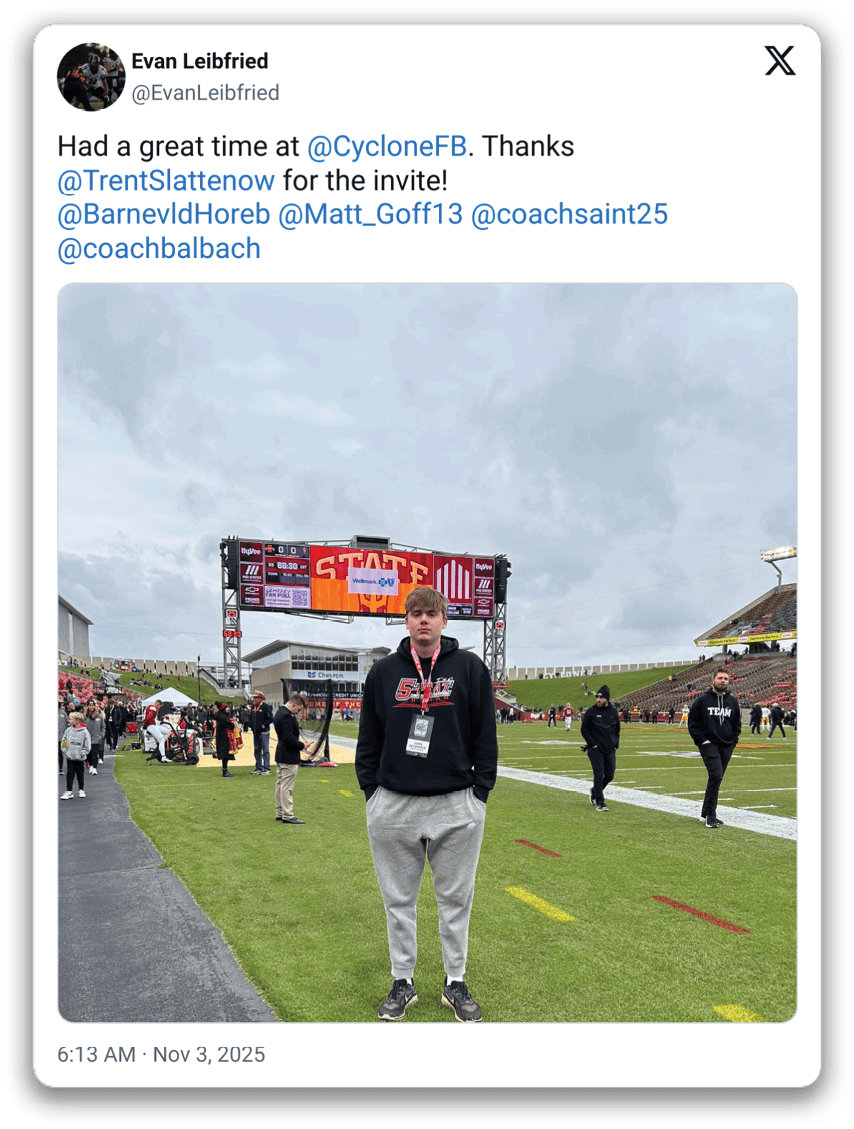Visit the @CycloneFB mention
The width and height of the screenshot is (854, 1129).
point(387,146)
